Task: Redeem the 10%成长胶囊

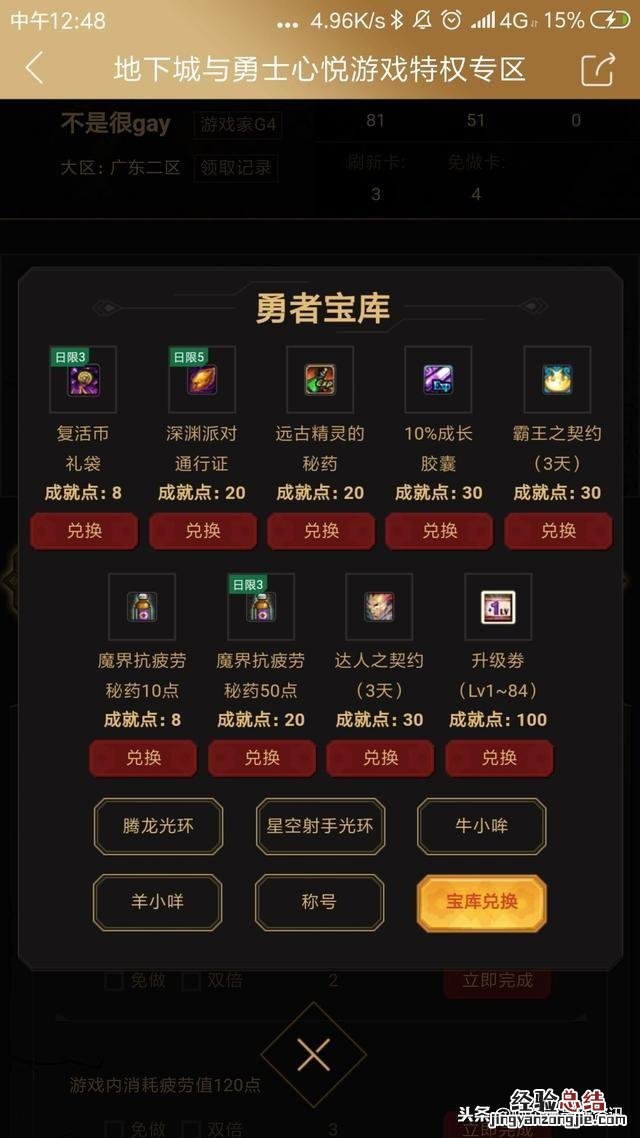Action: [439, 531]
